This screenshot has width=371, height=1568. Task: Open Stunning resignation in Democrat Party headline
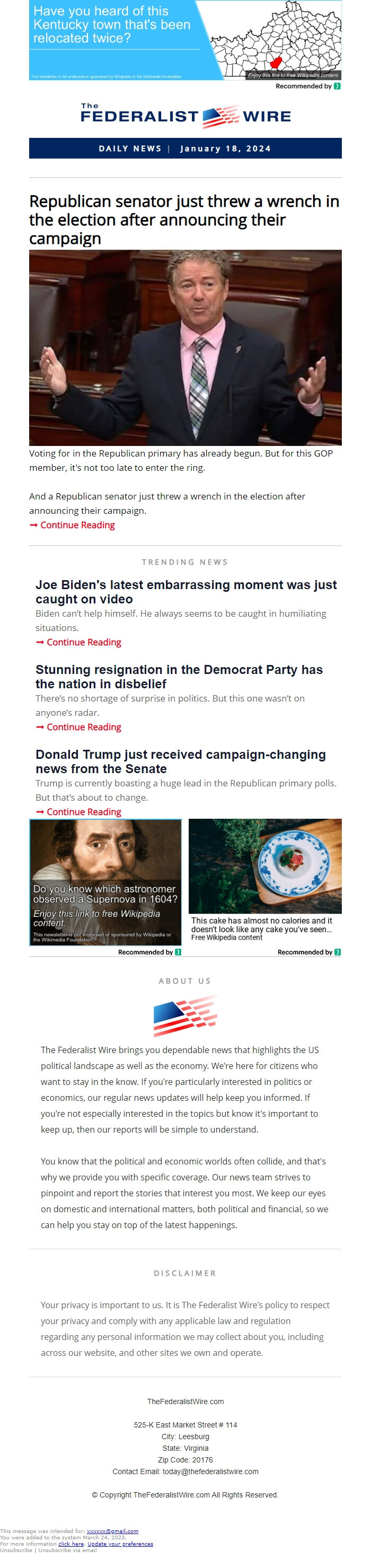coord(179,676)
